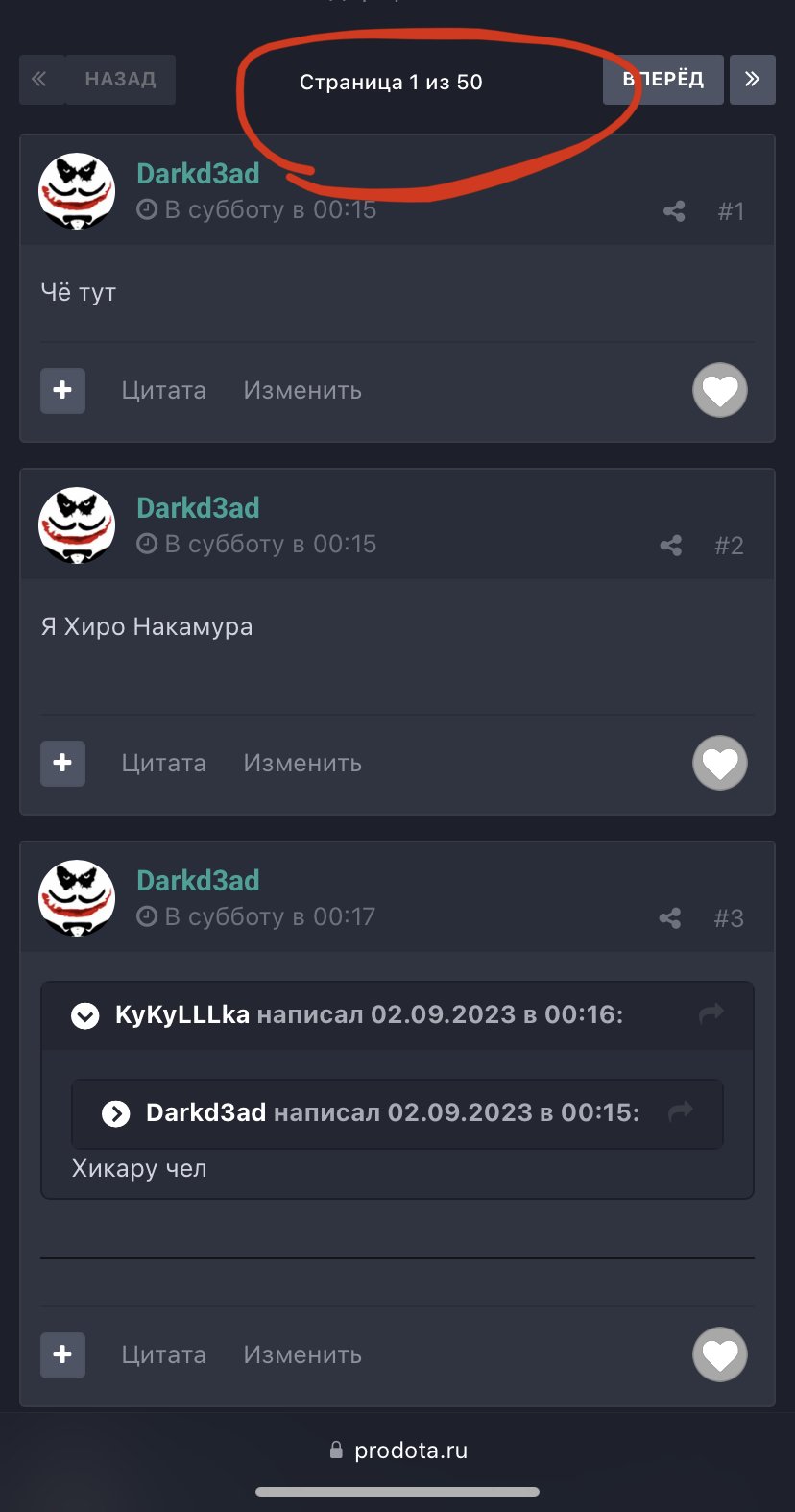Tap the НАЗАД pagination button
The image size is (795, 1512).
(120, 80)
